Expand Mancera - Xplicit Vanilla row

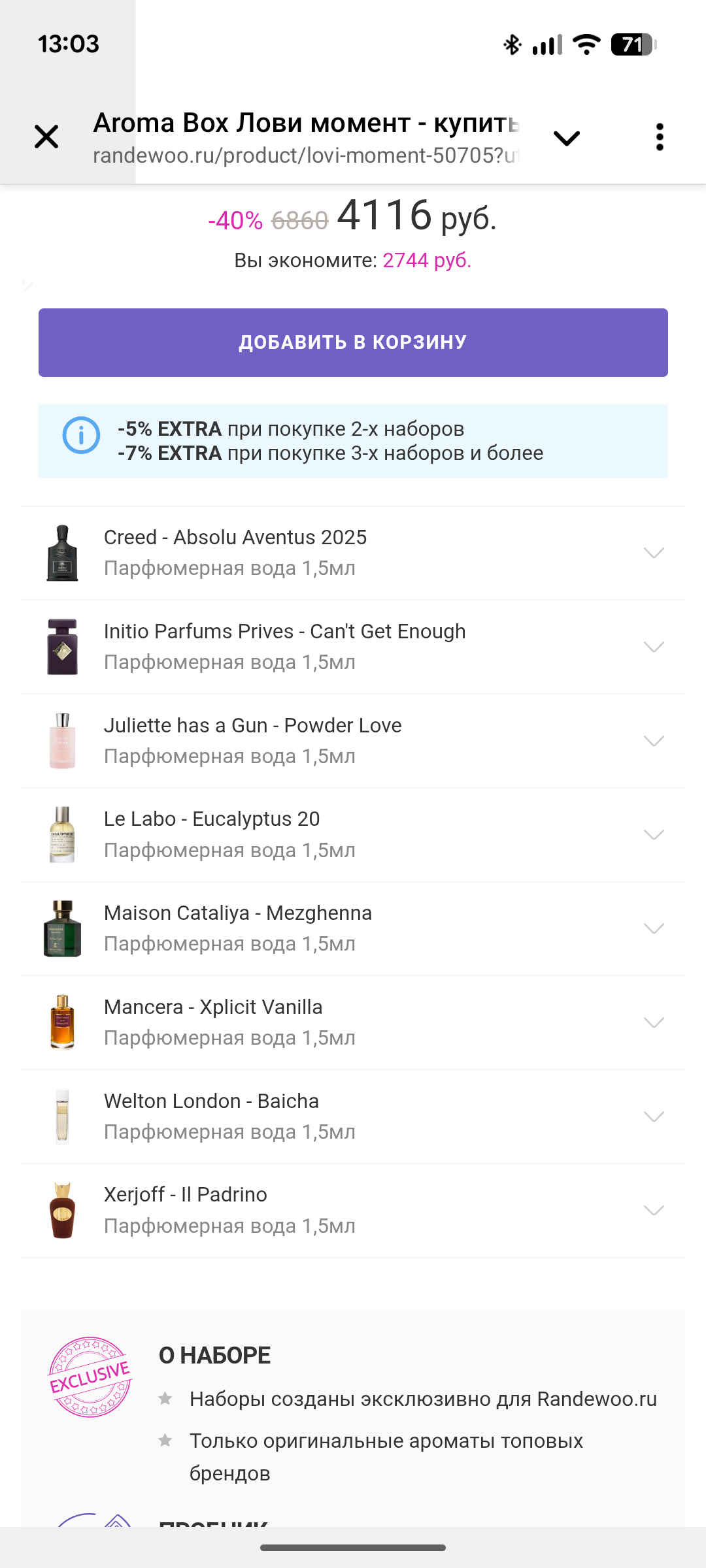point(654,1022)
